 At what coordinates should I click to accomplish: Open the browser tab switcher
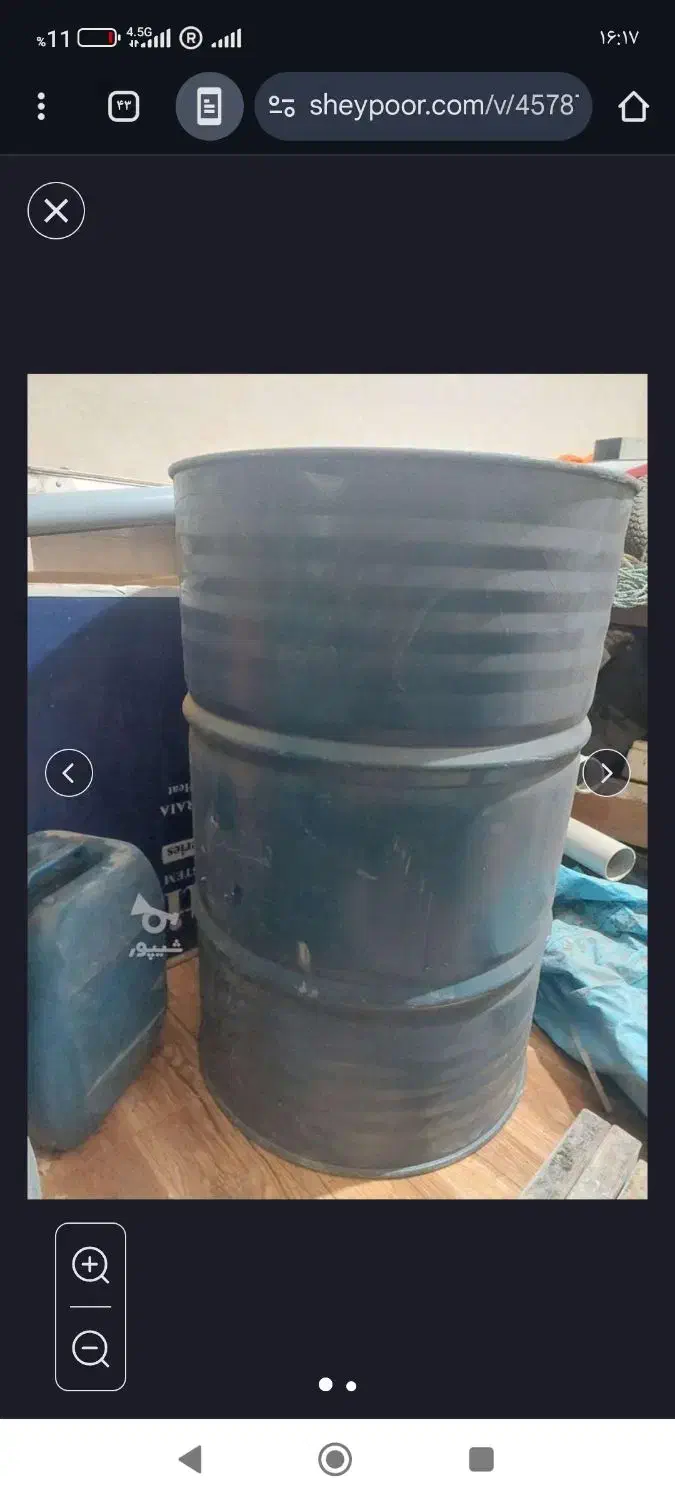[x=123, y=106]
